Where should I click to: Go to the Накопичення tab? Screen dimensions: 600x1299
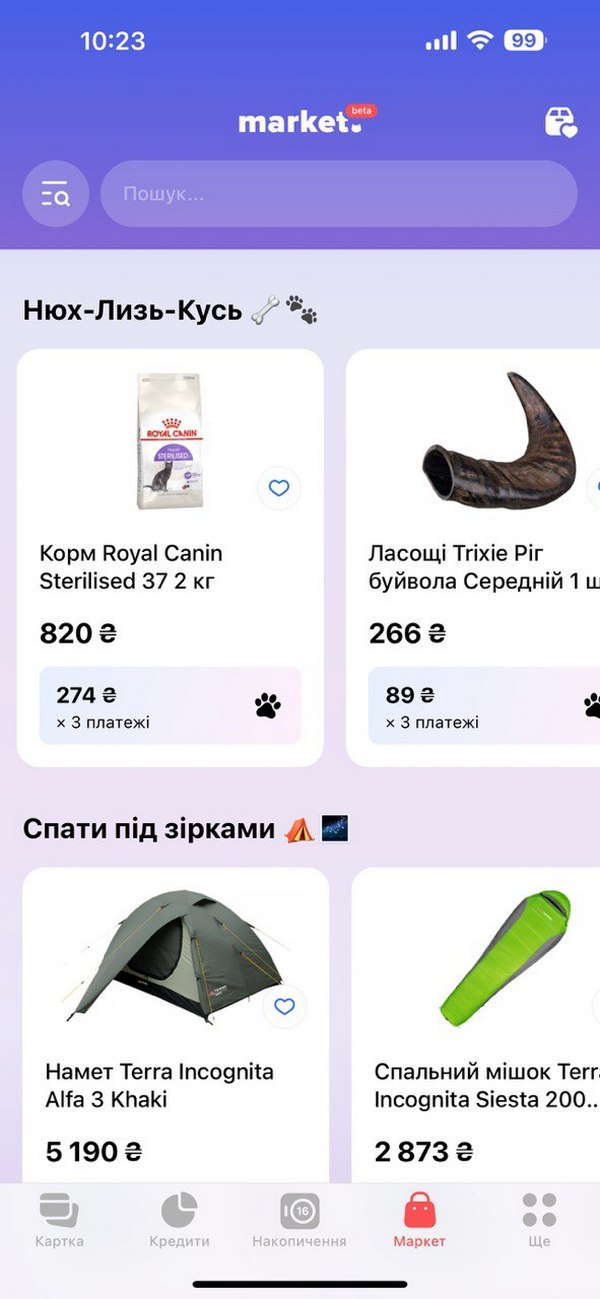(x=299, y=1220)
